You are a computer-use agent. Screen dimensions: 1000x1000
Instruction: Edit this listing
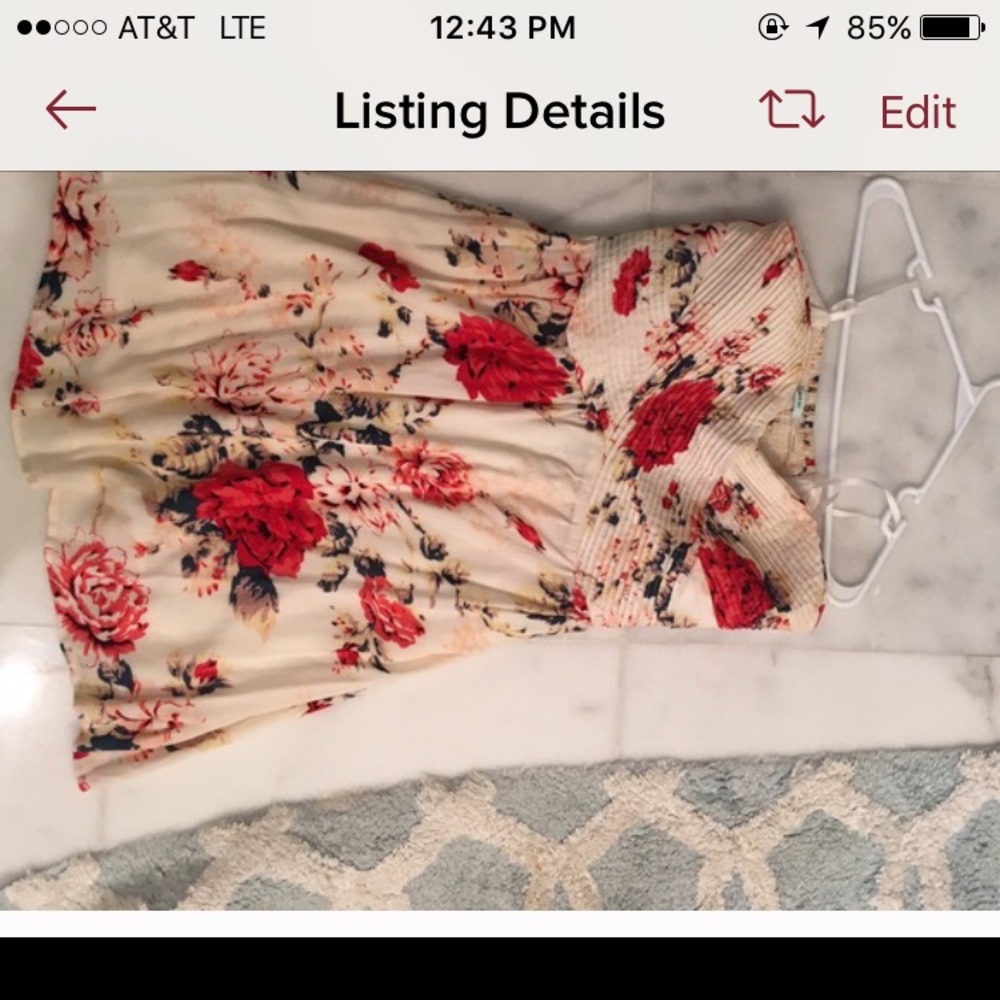[917, 112]
